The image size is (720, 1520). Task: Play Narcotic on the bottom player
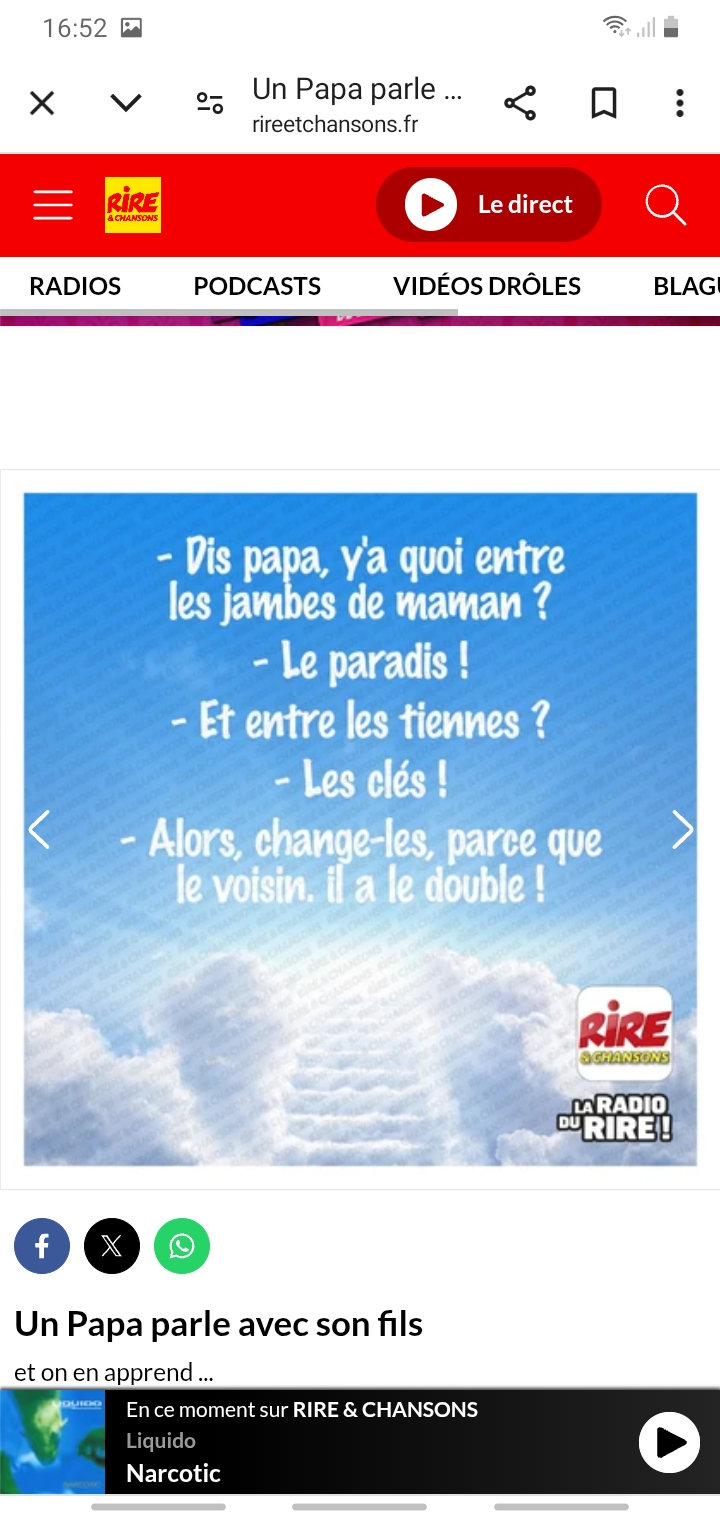[669, 1442]
